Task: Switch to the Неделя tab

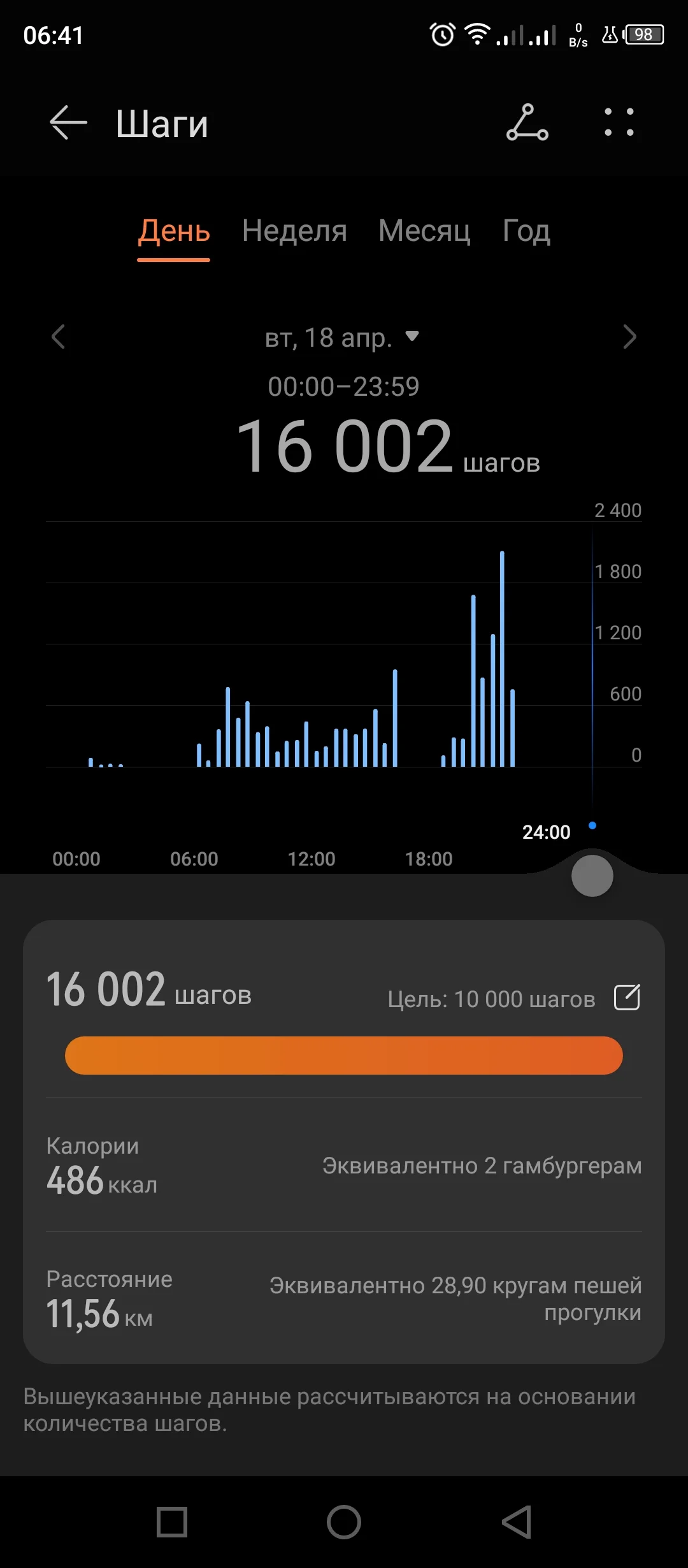Action: (x=294, y=231)
